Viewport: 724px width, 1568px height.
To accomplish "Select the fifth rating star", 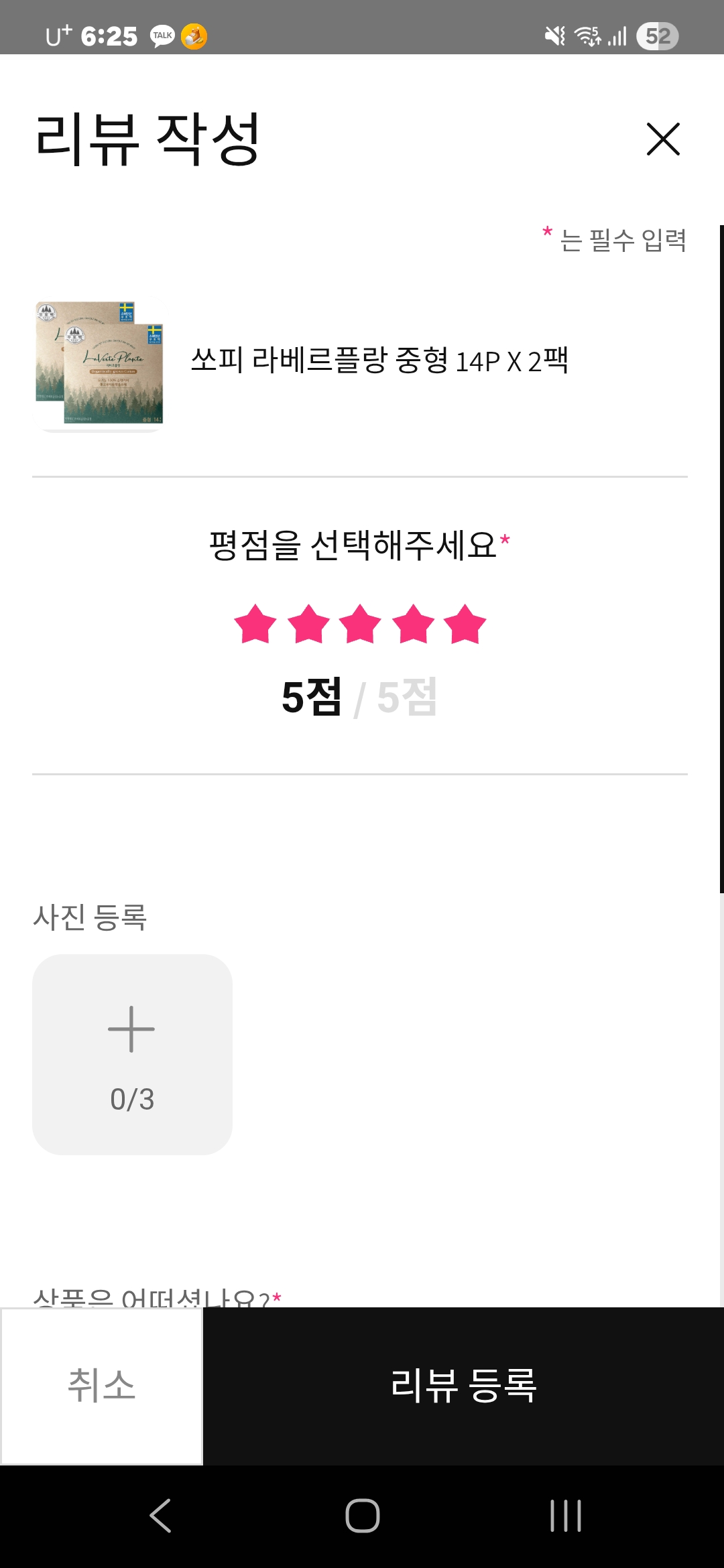I will coord(465,624).
